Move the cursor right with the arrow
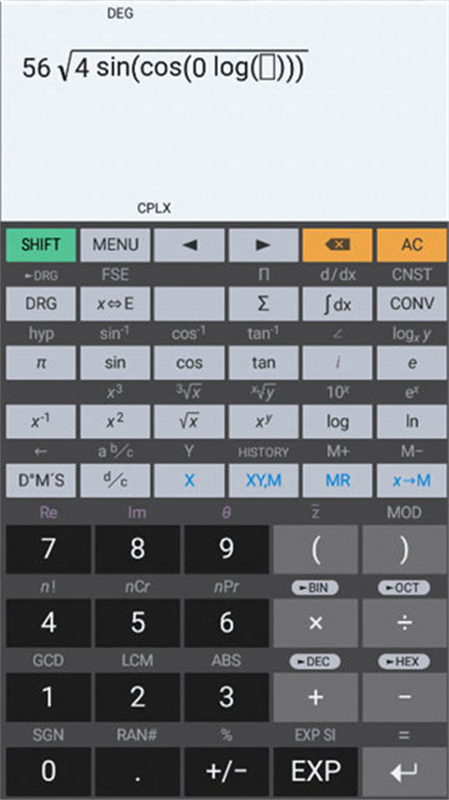 [x=263, y=245]
